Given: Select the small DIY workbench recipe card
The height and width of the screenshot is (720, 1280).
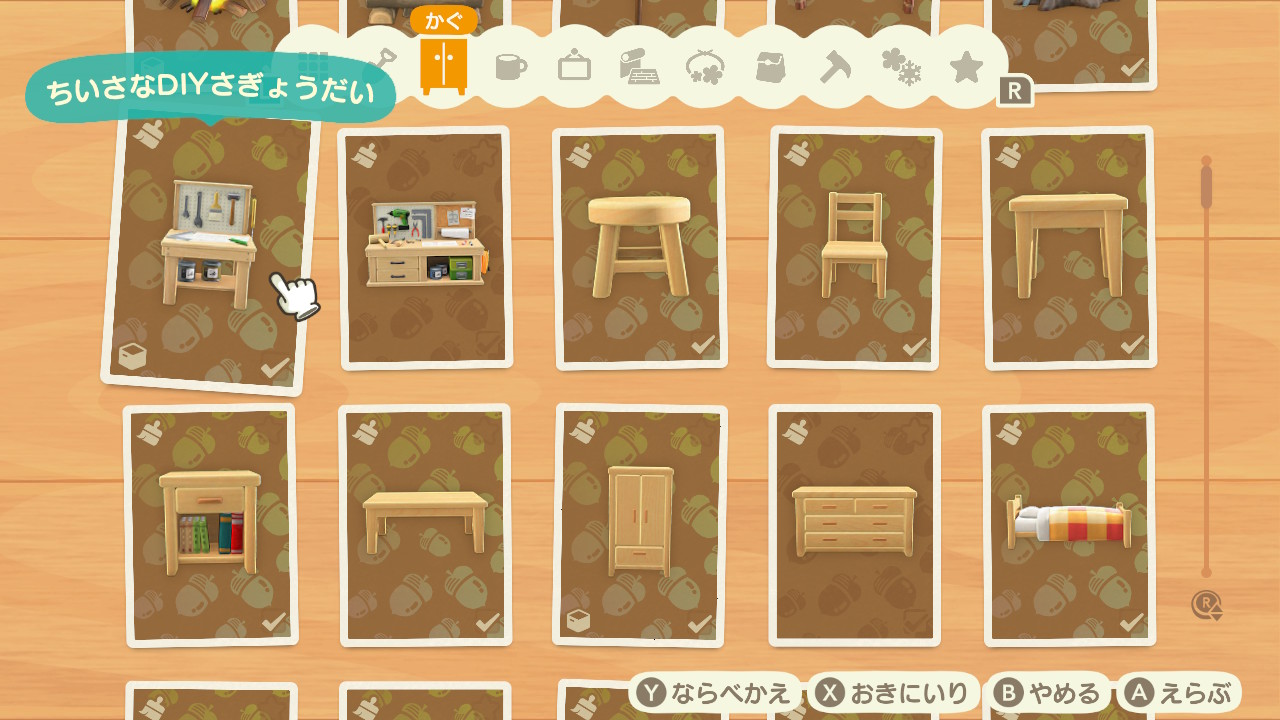Looking at the screenshot, I should point(210,250).
